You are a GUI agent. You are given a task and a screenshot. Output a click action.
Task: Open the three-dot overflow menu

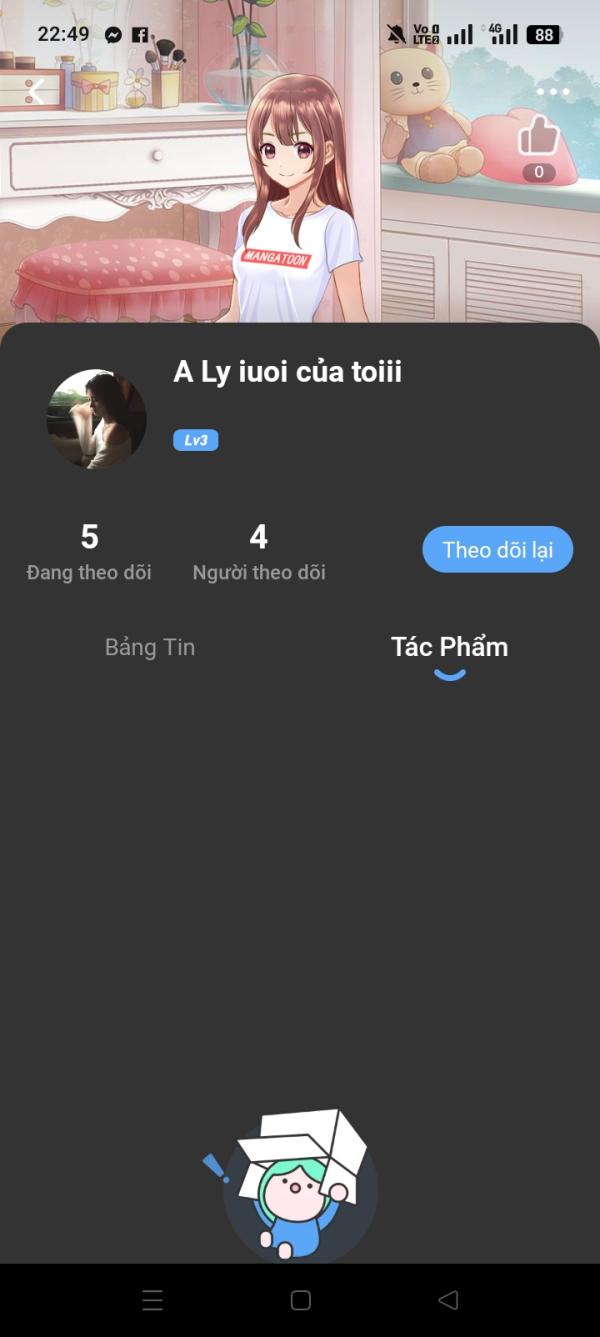(x=552, y=92)
